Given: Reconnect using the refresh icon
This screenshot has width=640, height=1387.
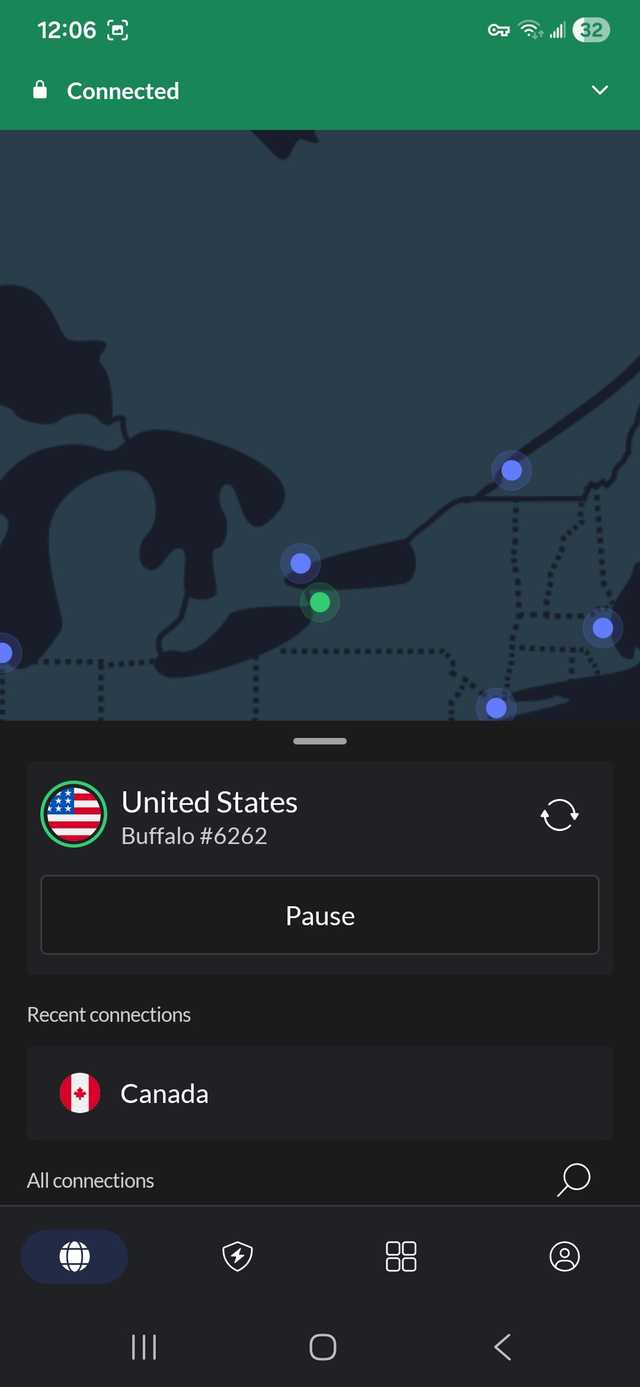Looking at the screenshot, I should pyautogui.click(x=559, y=815).
